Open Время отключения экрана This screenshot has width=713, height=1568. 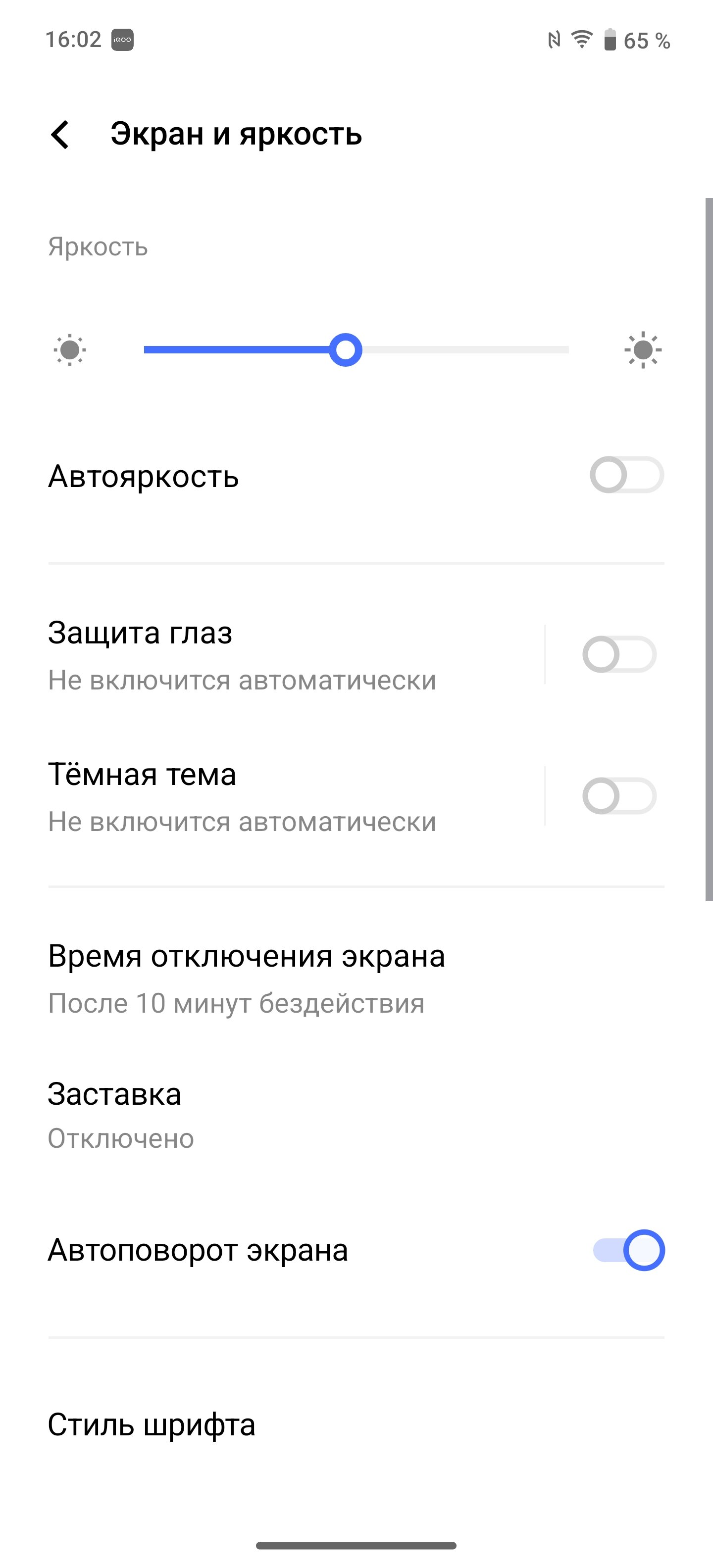click(356, 978)
